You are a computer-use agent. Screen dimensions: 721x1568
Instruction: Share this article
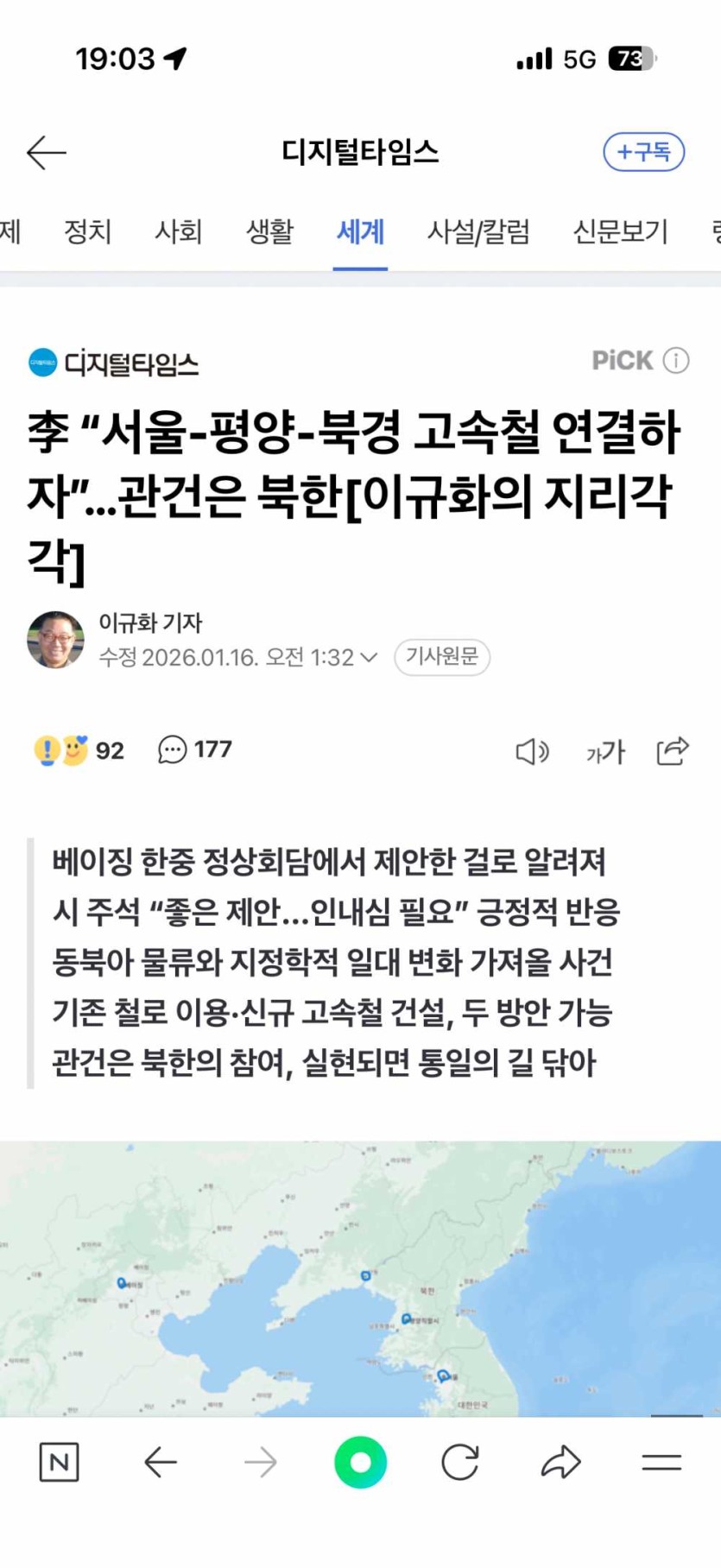pyautogui.click(x=673, y=751)
